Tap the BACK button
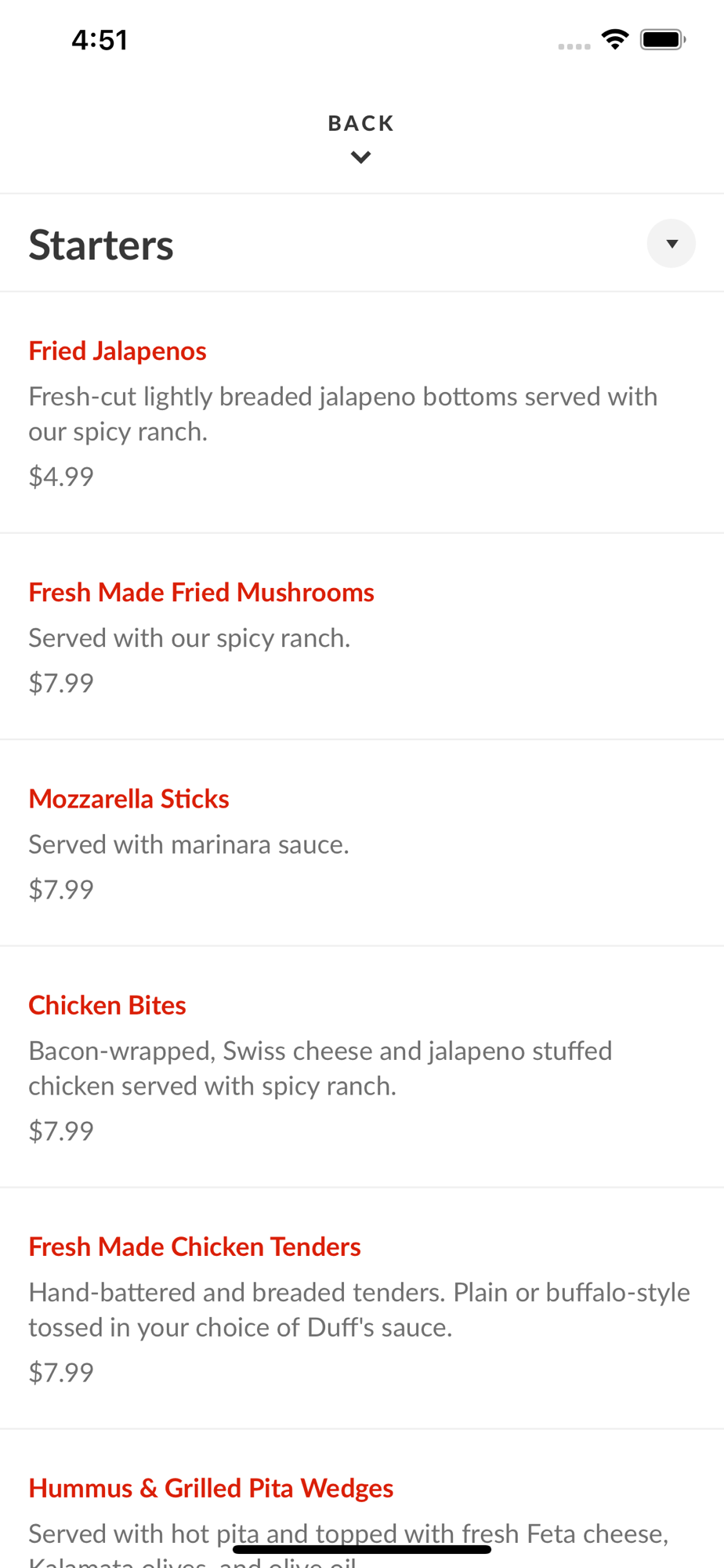Image resolution: width=724 pixels, height=1568 pixels. coord(361,137)
